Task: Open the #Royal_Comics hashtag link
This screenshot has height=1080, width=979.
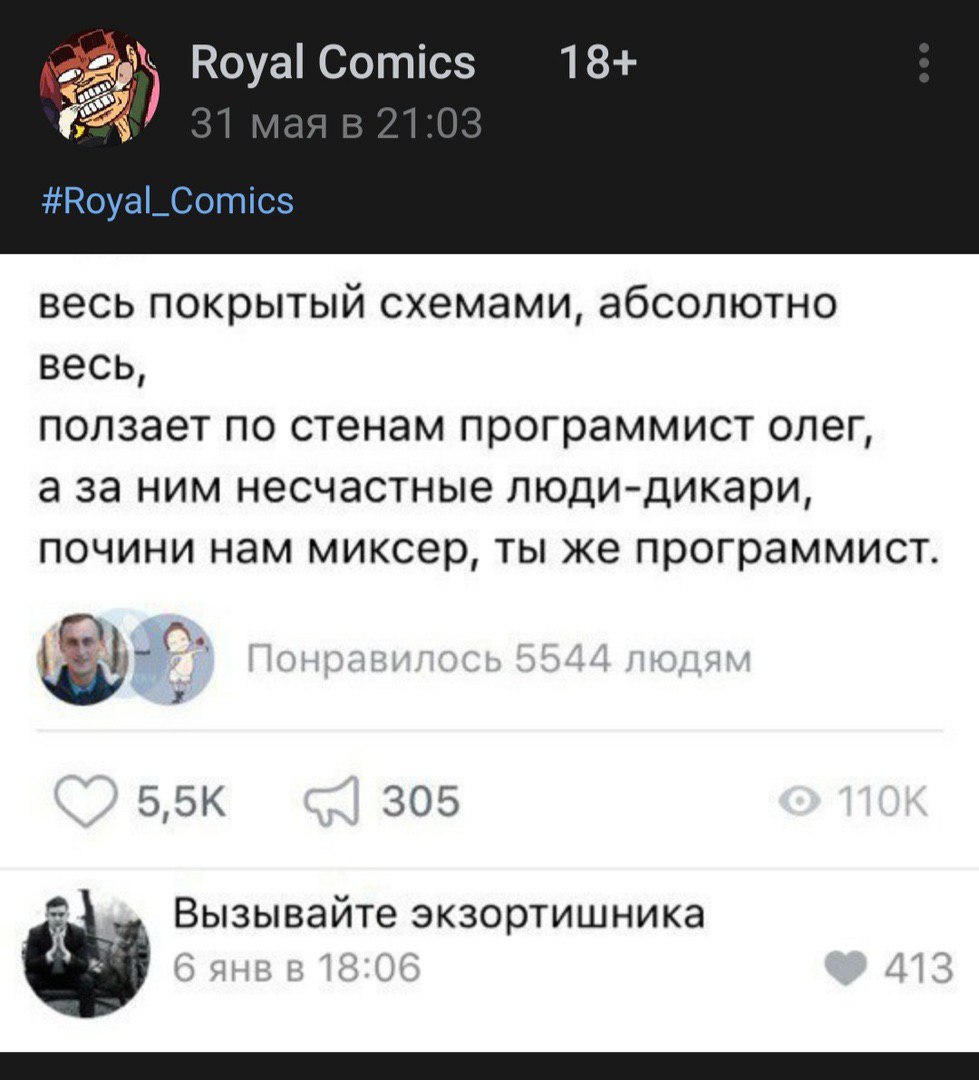Action: [167, 201]
